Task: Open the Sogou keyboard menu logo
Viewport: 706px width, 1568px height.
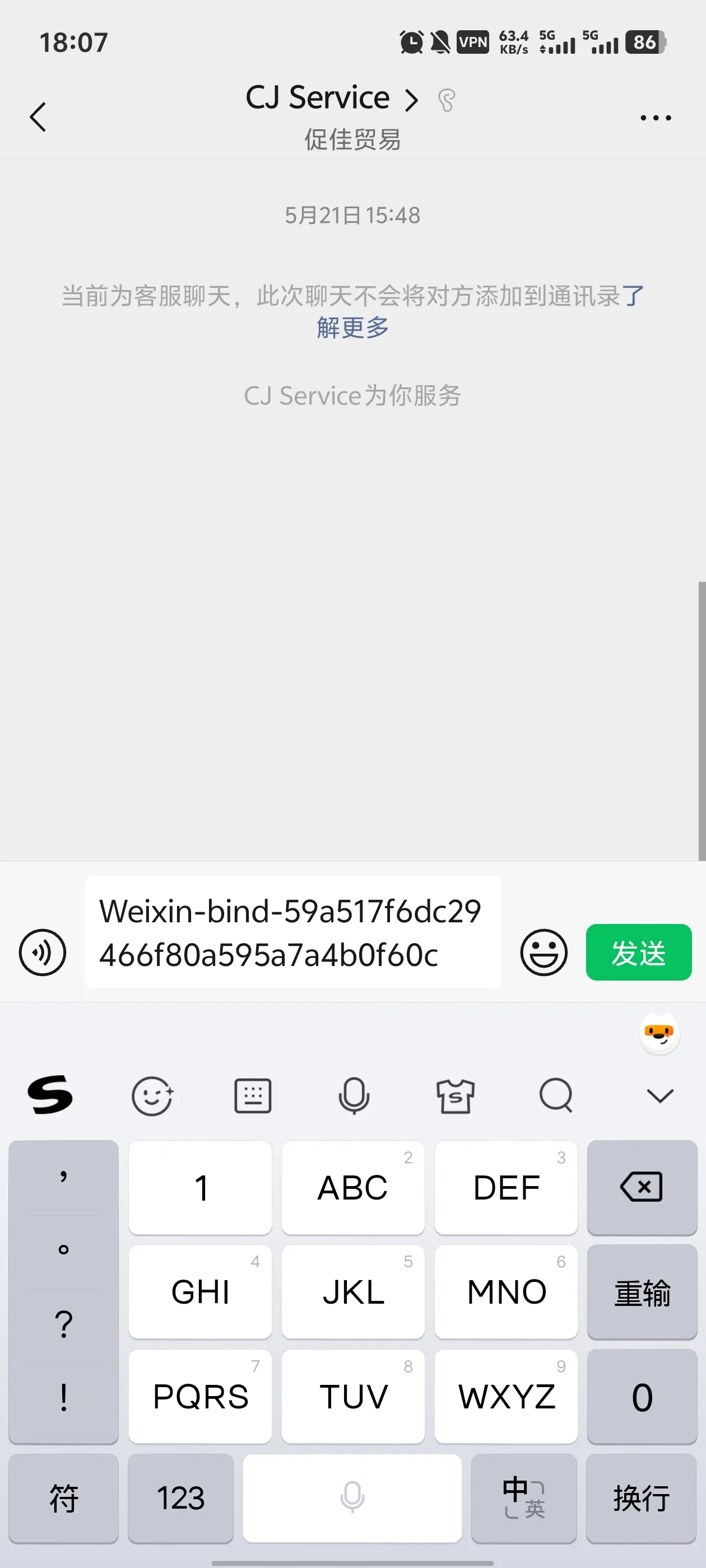Action: 50,1095
